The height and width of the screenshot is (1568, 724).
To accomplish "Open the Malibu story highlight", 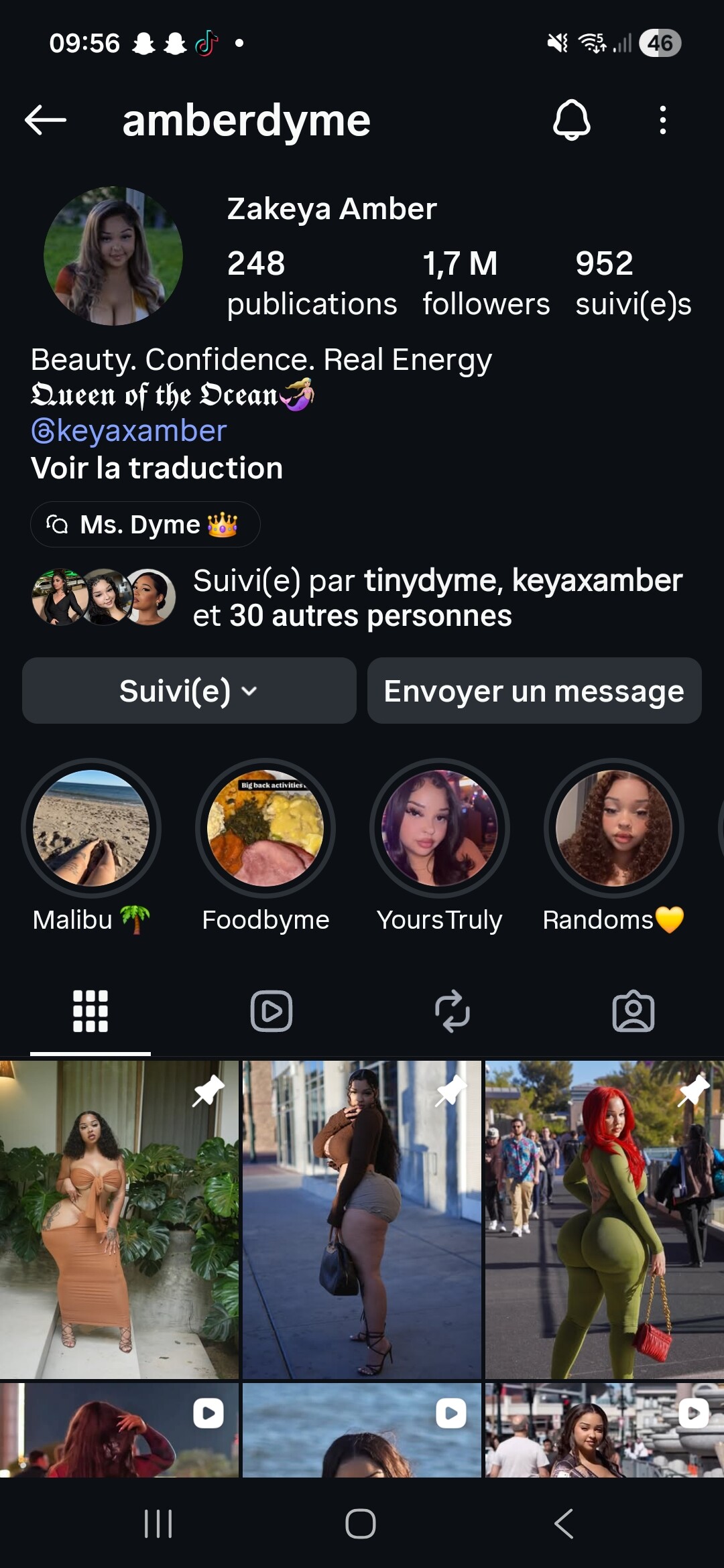I will tap(91, 828).
